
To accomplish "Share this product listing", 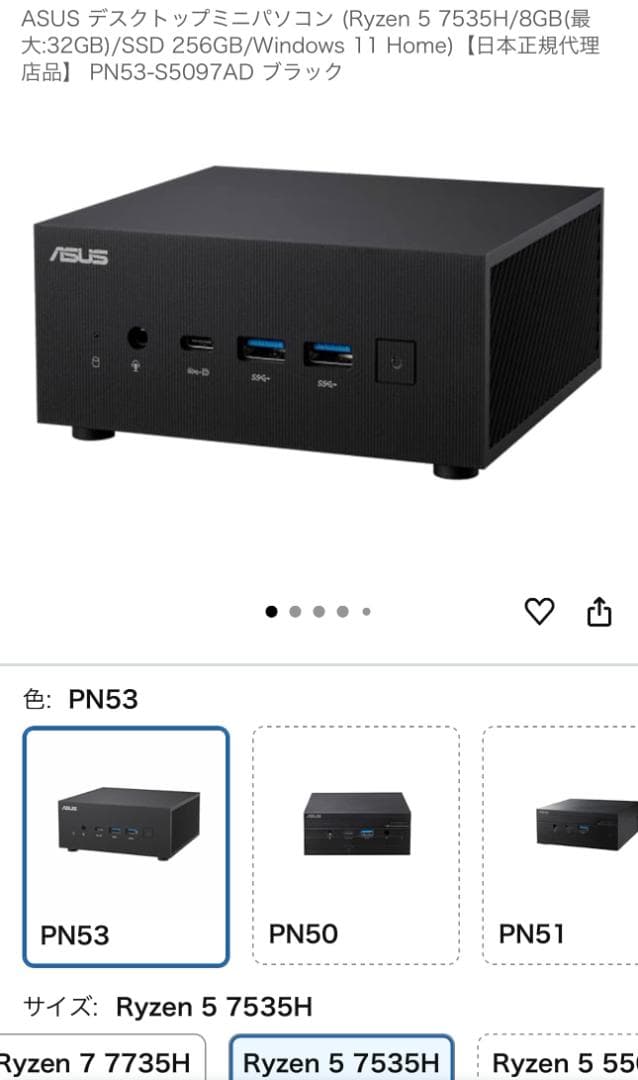I will point(598,611).
